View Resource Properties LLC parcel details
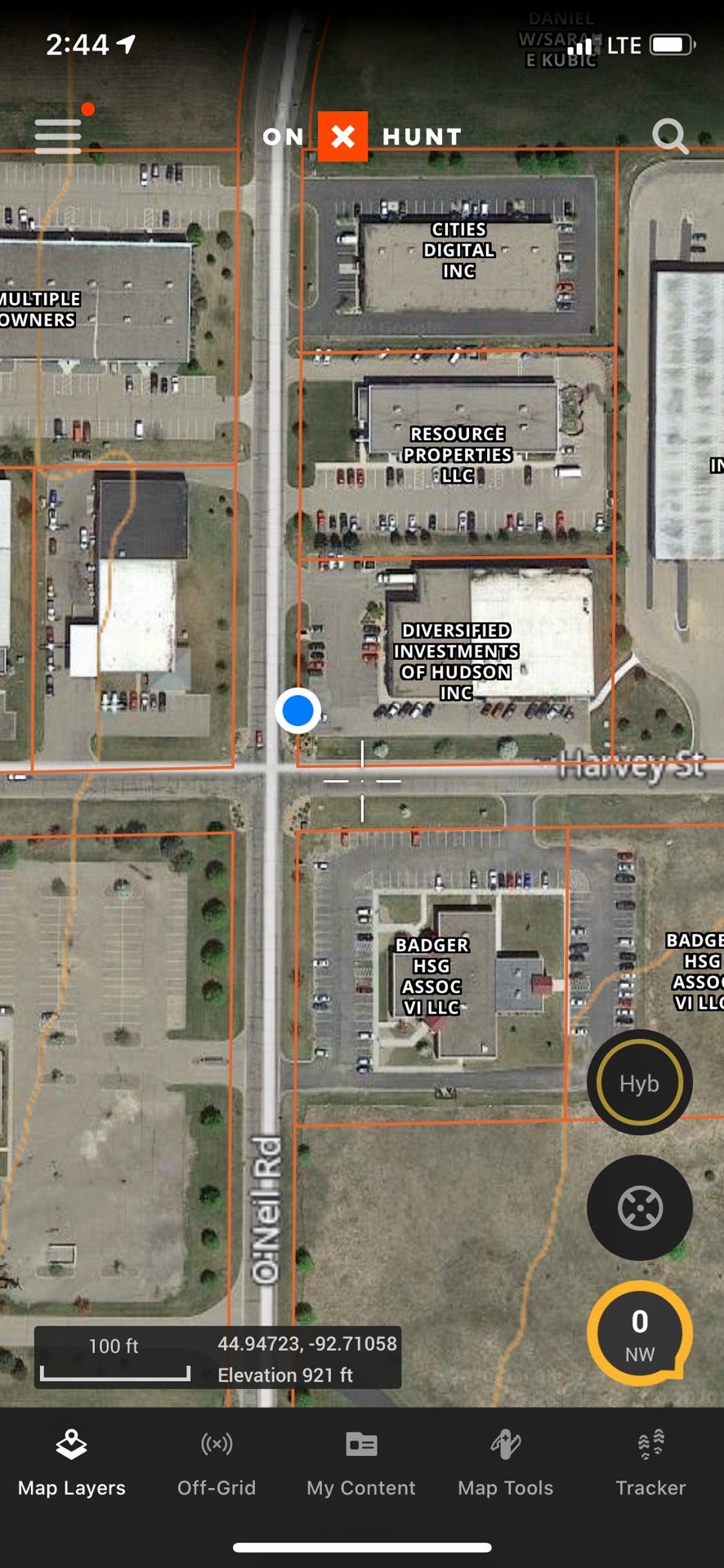 (457, 454)
